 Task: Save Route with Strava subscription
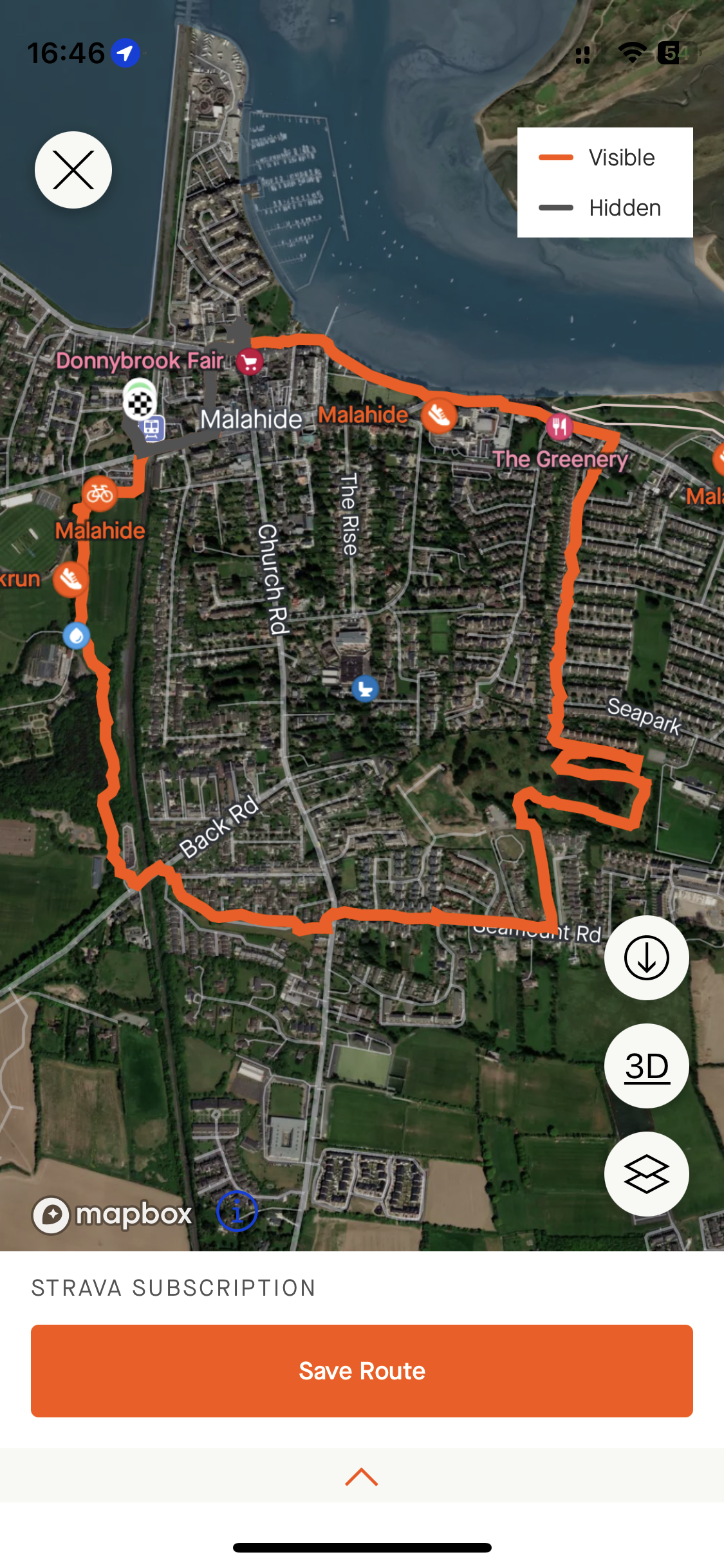click(362, 1371)
